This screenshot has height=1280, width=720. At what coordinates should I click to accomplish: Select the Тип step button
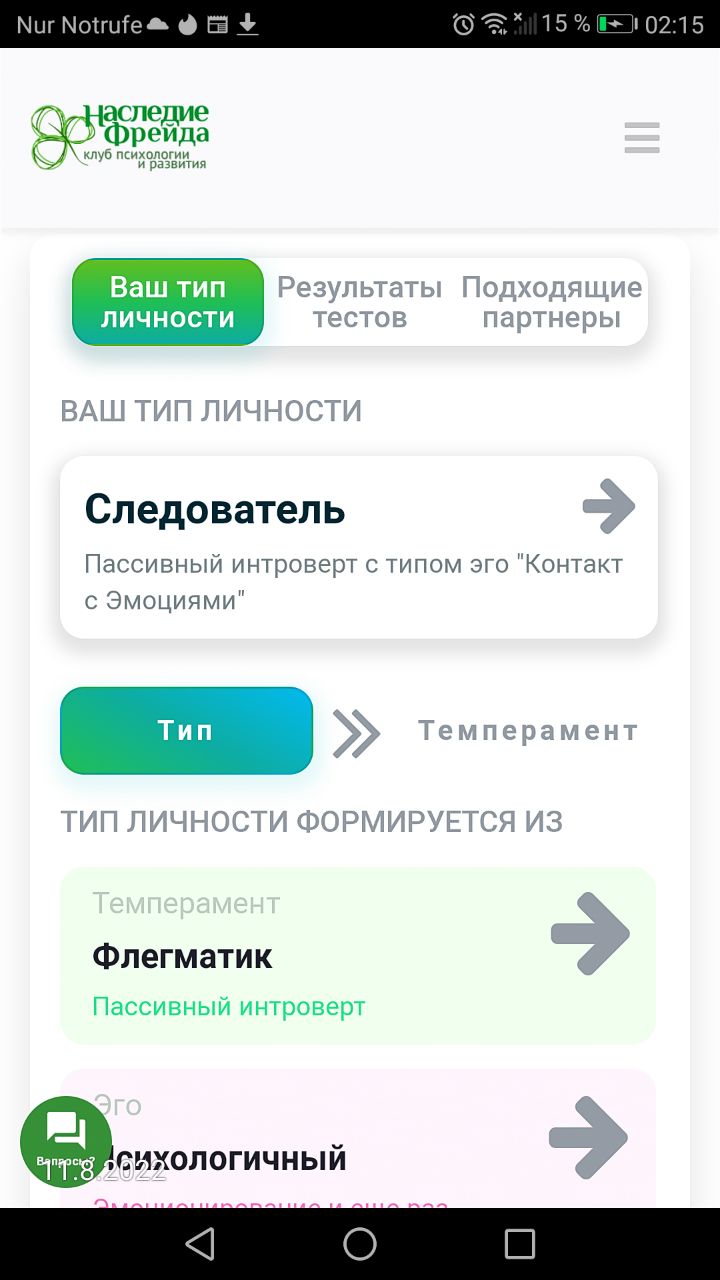pyautogui.click(x=186, y=731)
